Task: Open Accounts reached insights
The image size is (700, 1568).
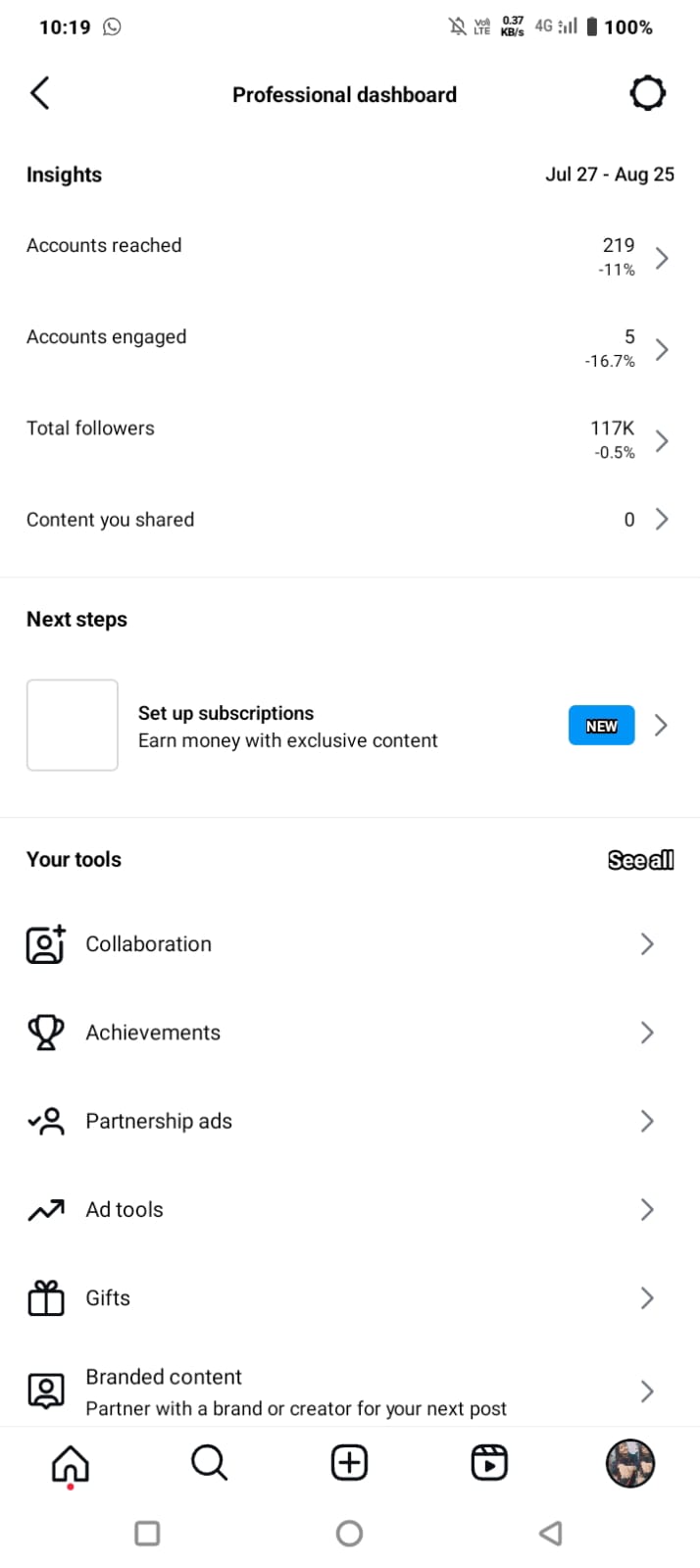Action: [x=350, y=257]
